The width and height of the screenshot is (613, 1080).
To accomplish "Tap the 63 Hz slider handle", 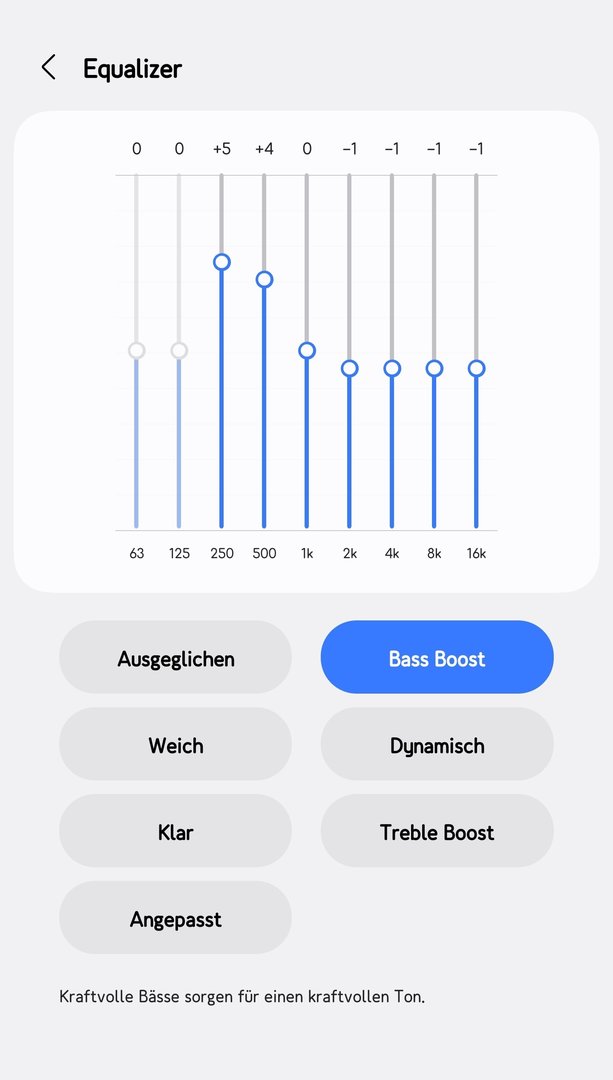I will pyautogui.click(x=137, y=350).
